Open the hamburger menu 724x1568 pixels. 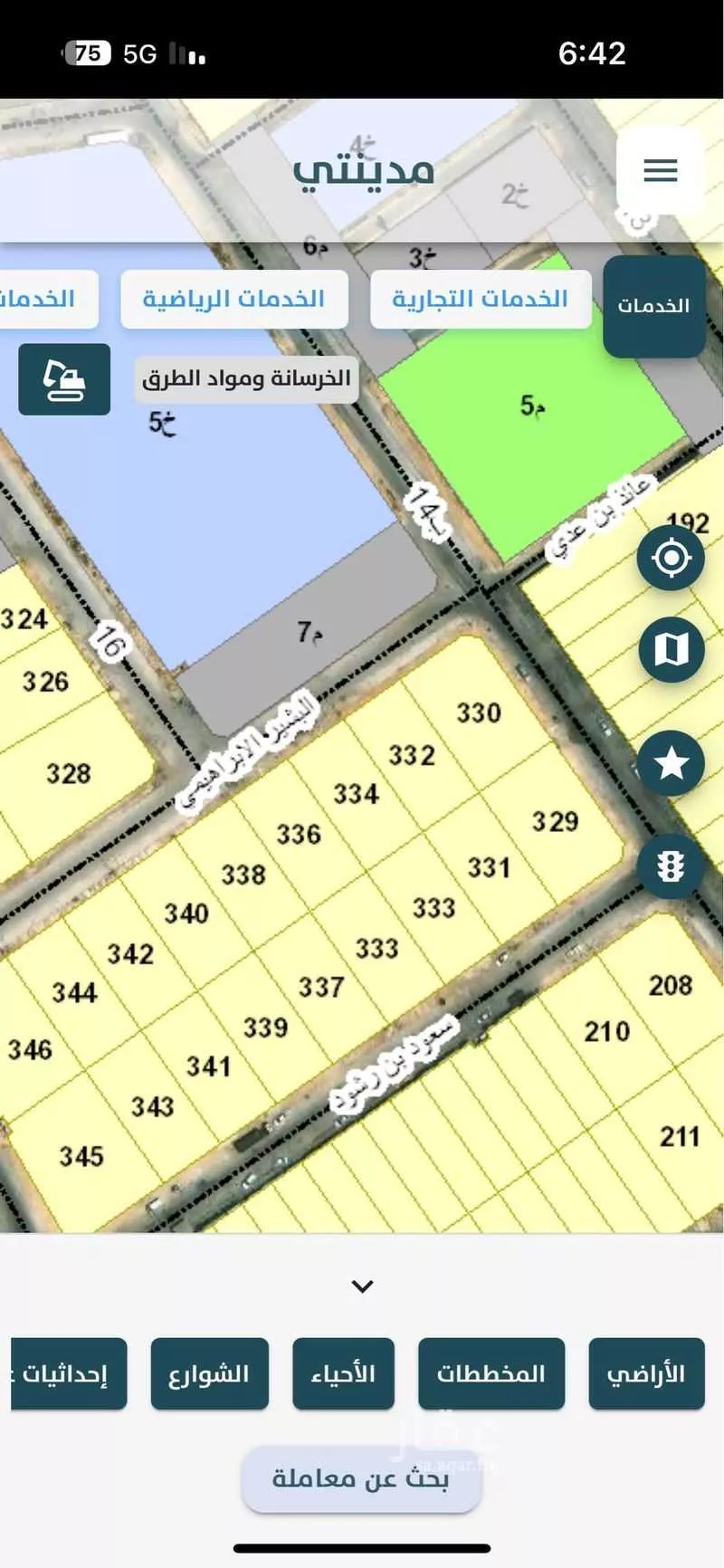660,170
